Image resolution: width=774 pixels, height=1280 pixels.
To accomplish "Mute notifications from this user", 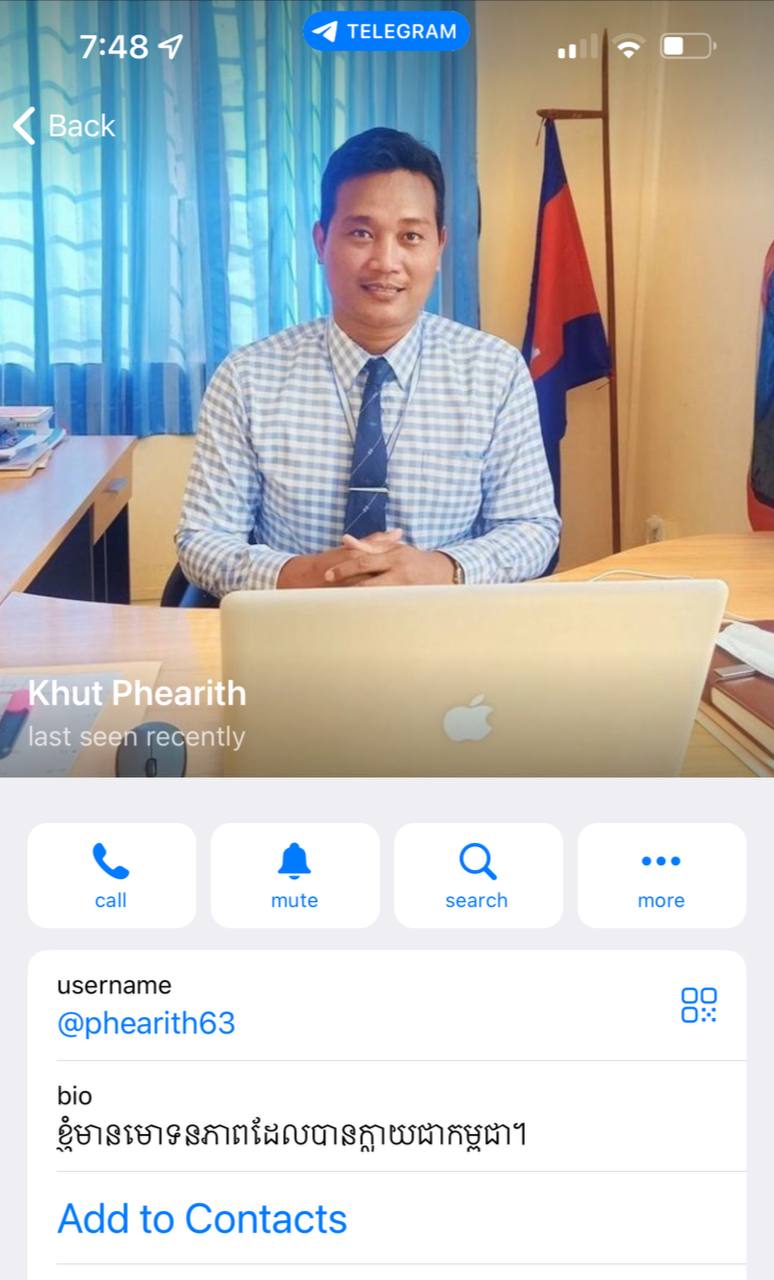I will 294,875.
